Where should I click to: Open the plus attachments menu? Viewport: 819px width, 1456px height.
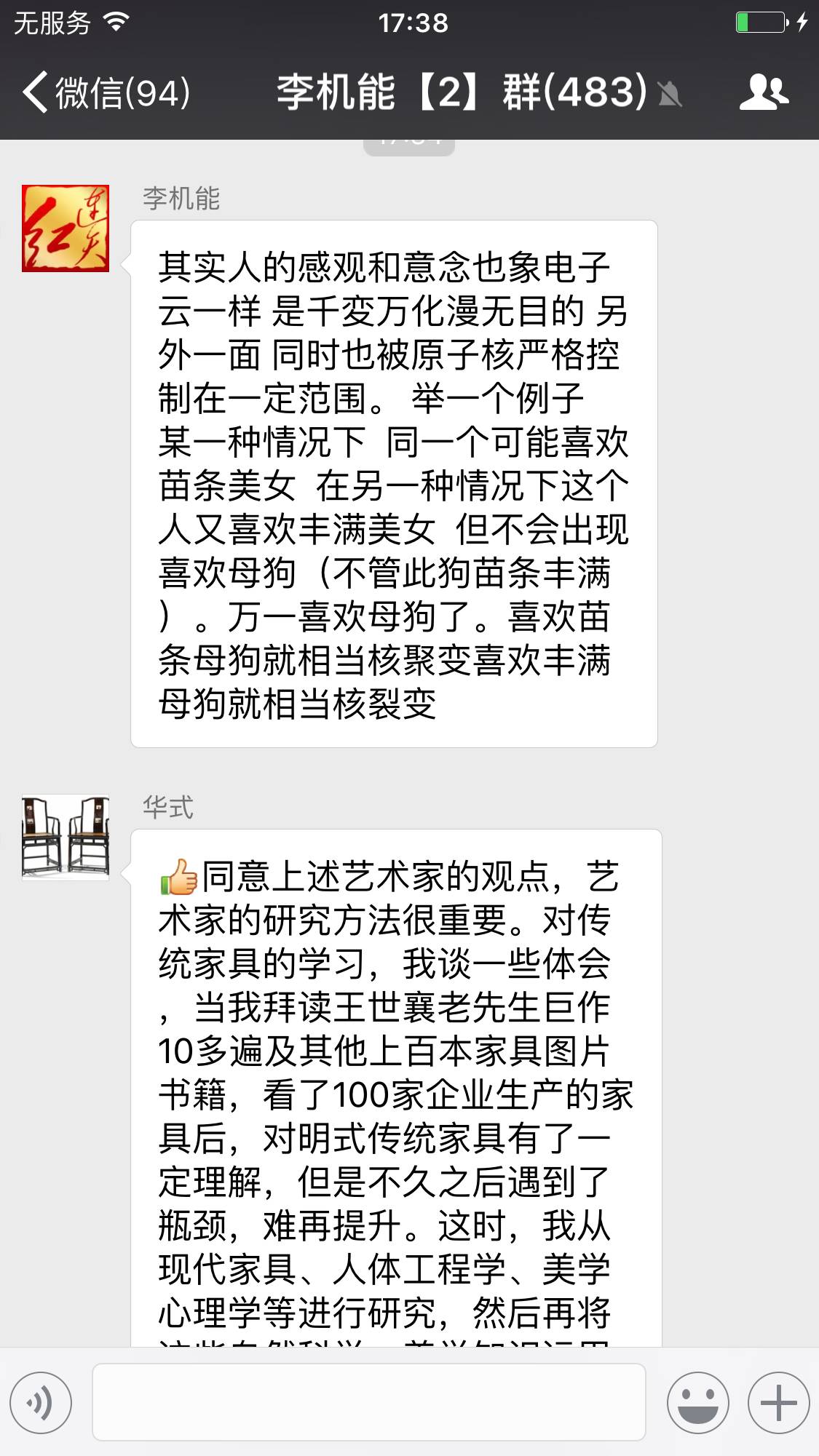[778, 1402]
